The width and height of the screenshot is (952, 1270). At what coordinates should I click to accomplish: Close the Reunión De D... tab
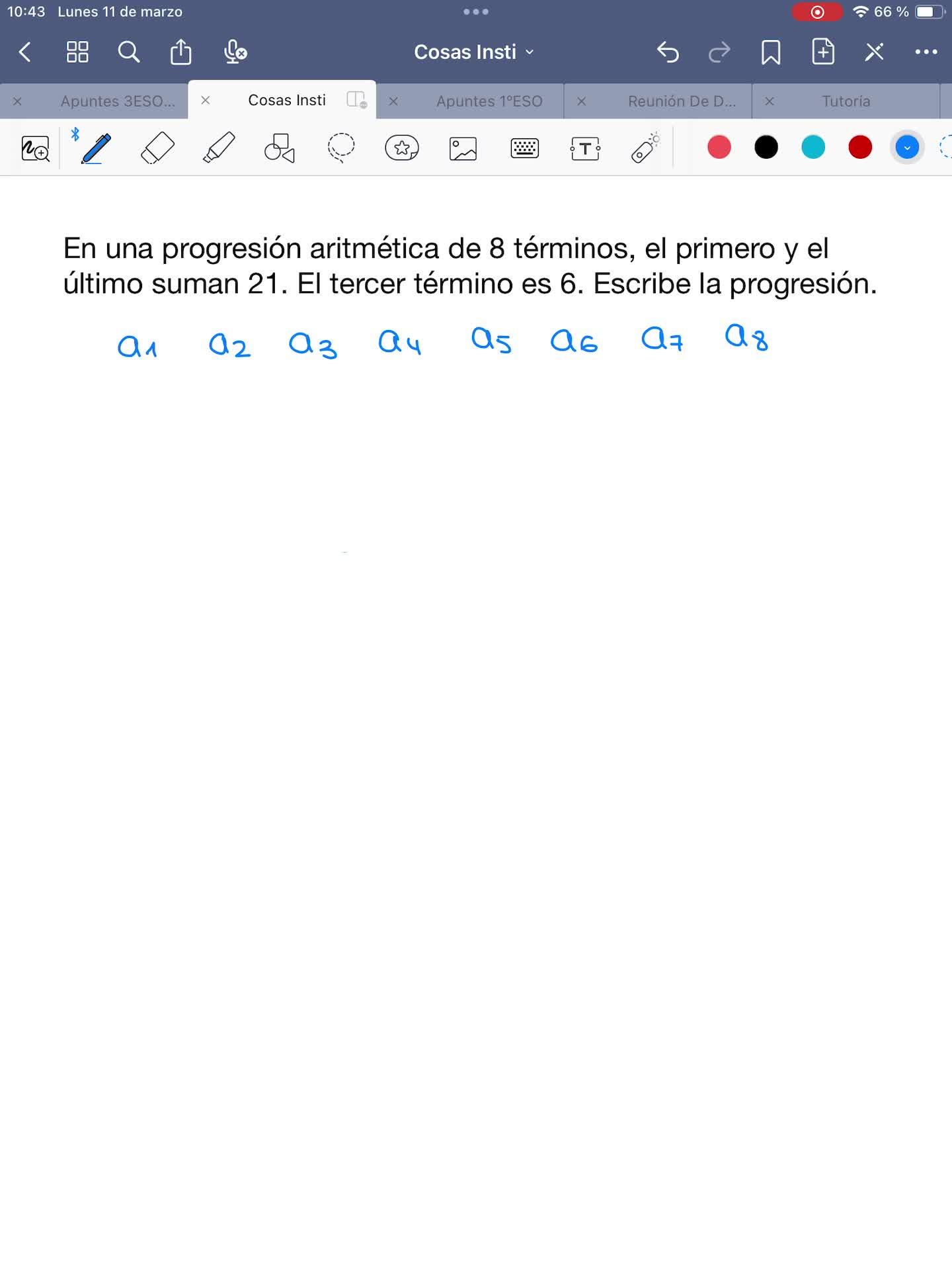click(x=582, y=101)
